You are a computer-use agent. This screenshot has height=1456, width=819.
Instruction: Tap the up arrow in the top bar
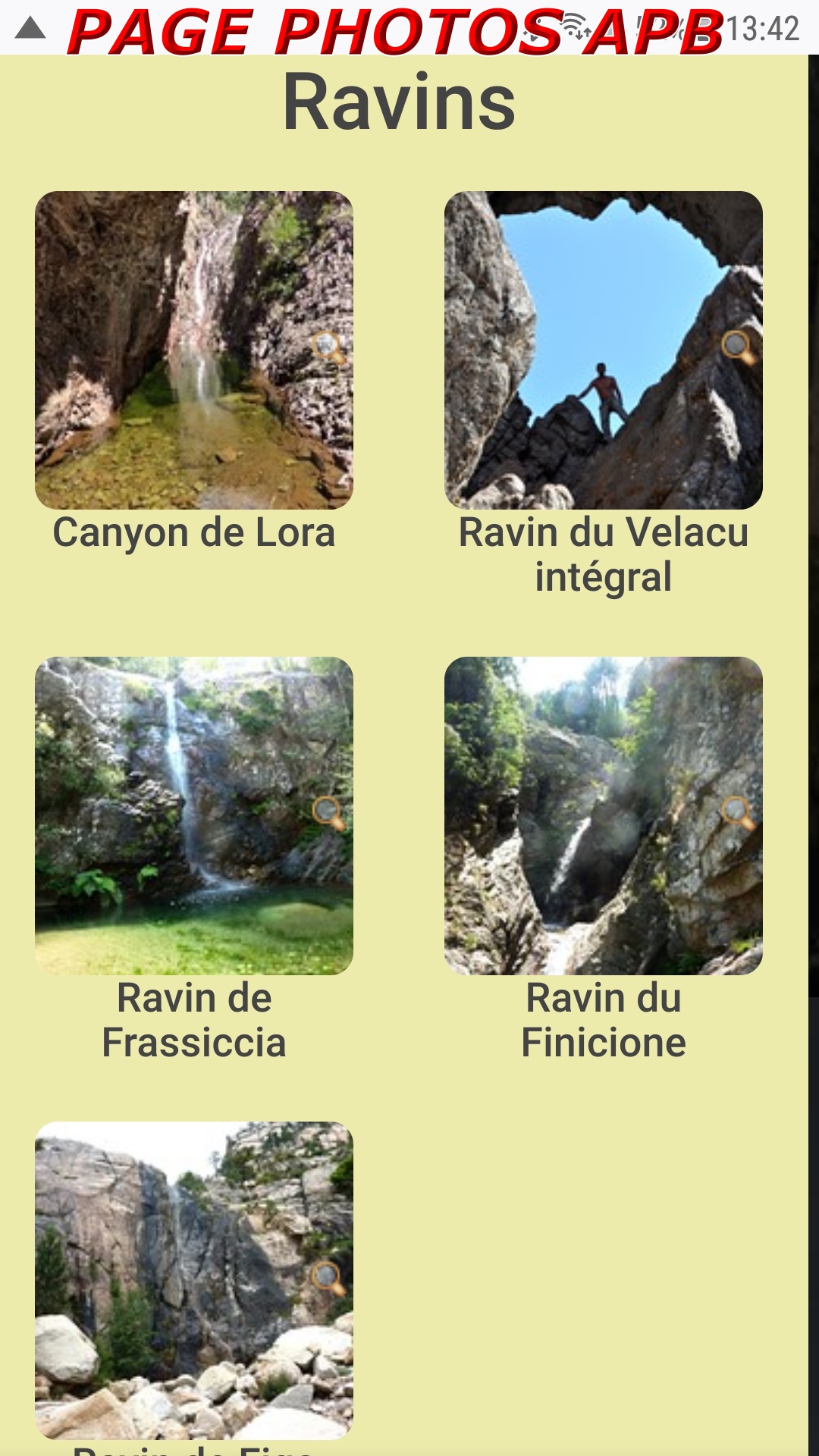[30, 29]
